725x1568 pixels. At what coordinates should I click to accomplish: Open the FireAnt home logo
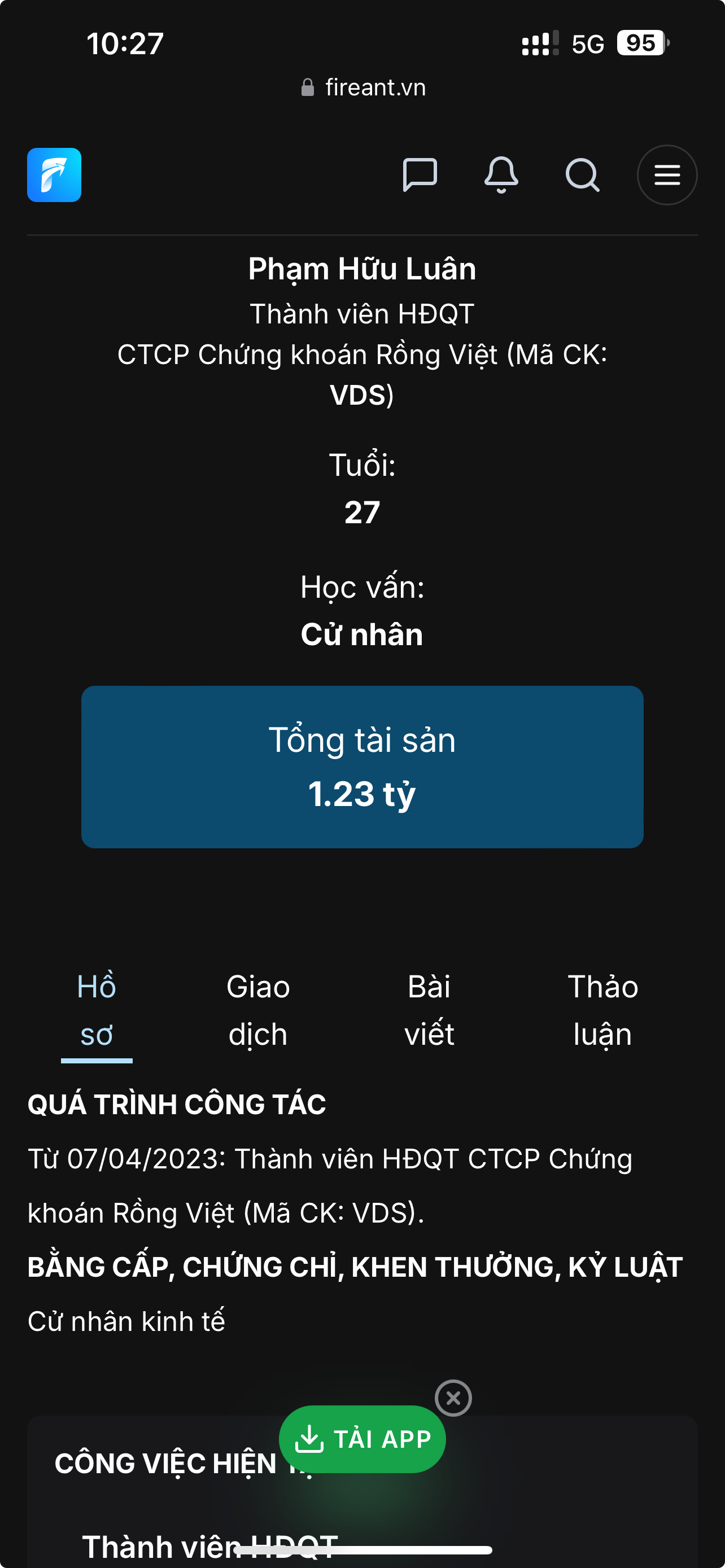[x=54, y=175]
